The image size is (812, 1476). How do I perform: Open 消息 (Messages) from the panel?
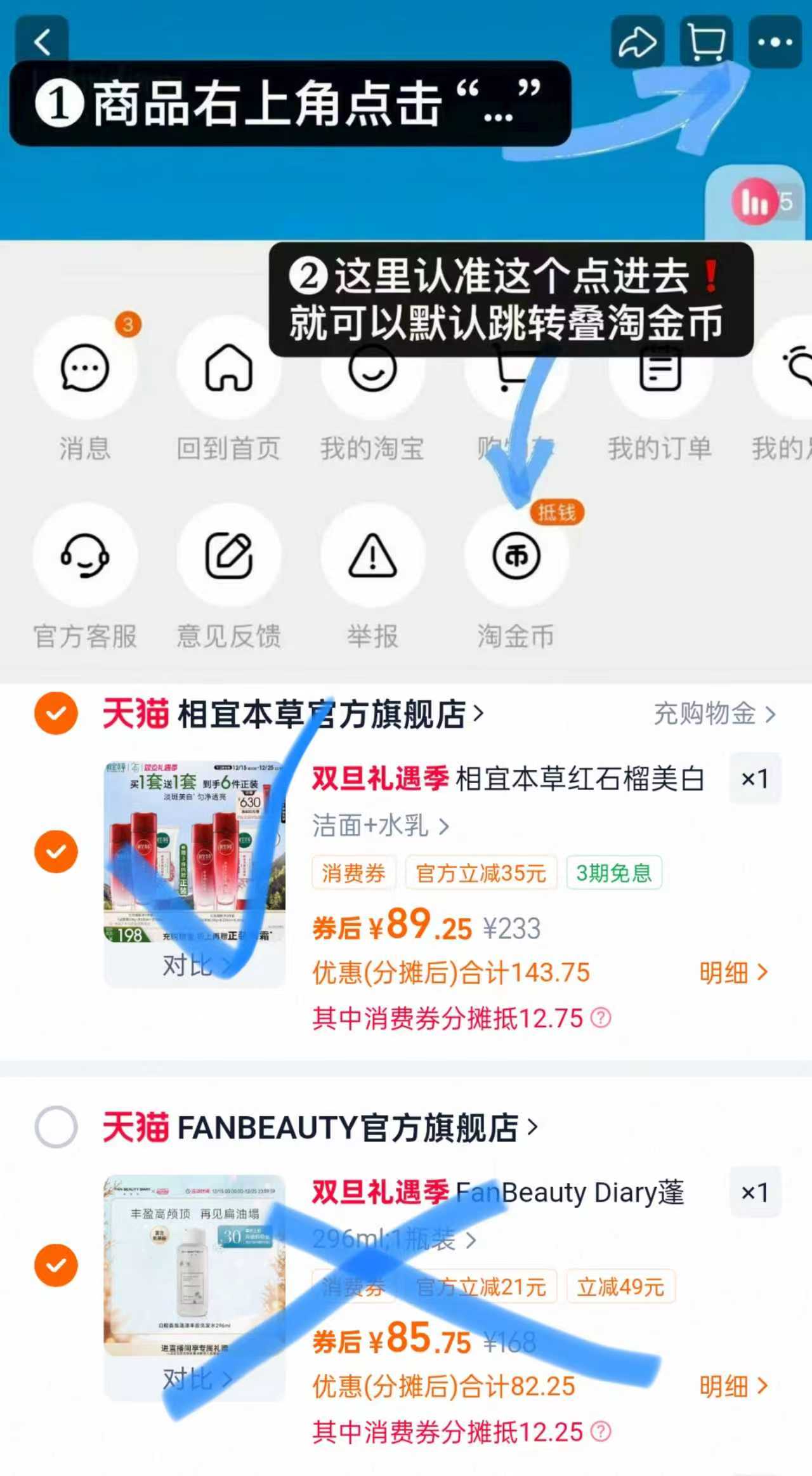click(86, 368)
